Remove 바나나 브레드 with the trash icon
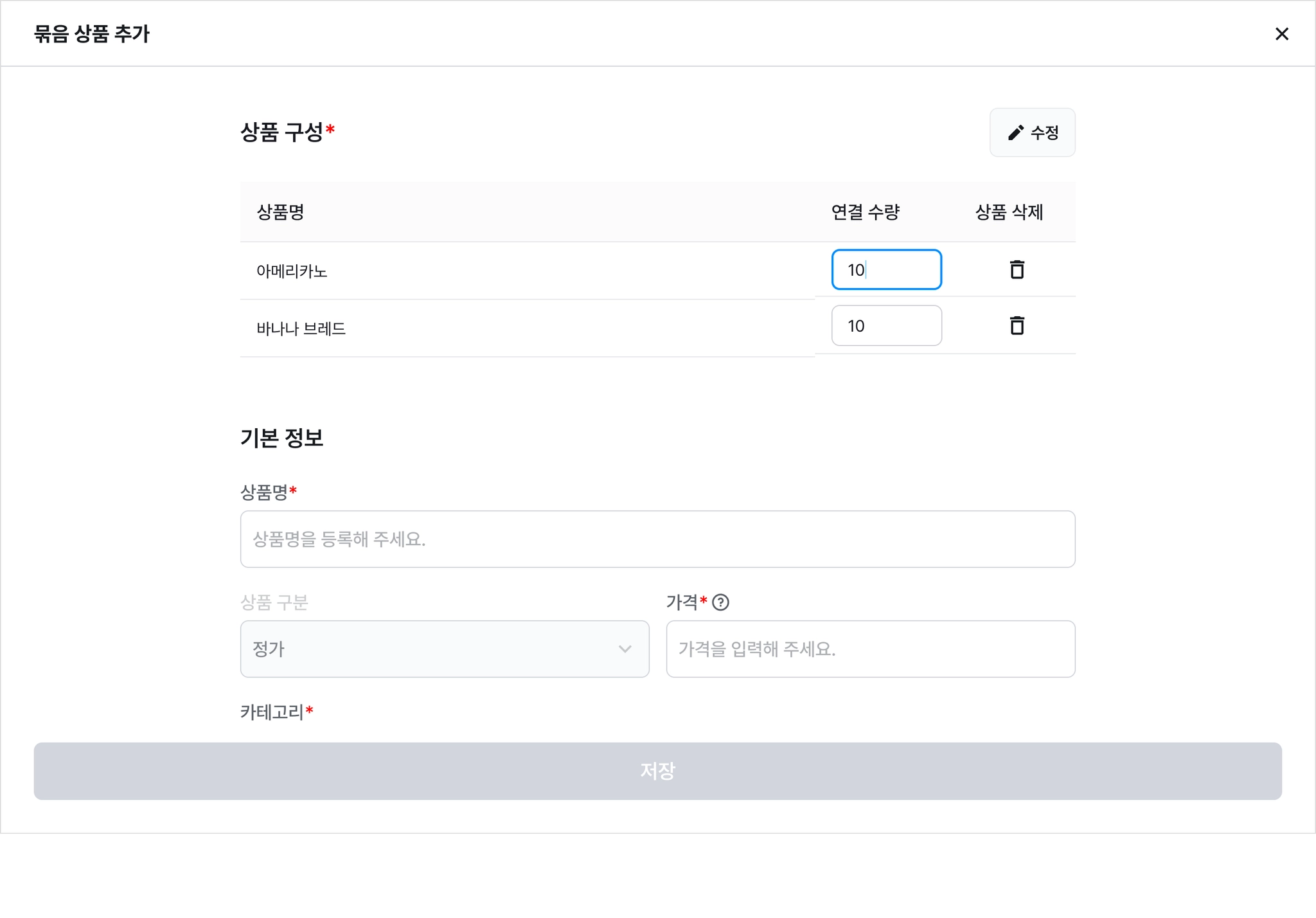Image resolution: width=1316 pixels, height=918 pixels. pyautogui.click(x=1017, y=325)
